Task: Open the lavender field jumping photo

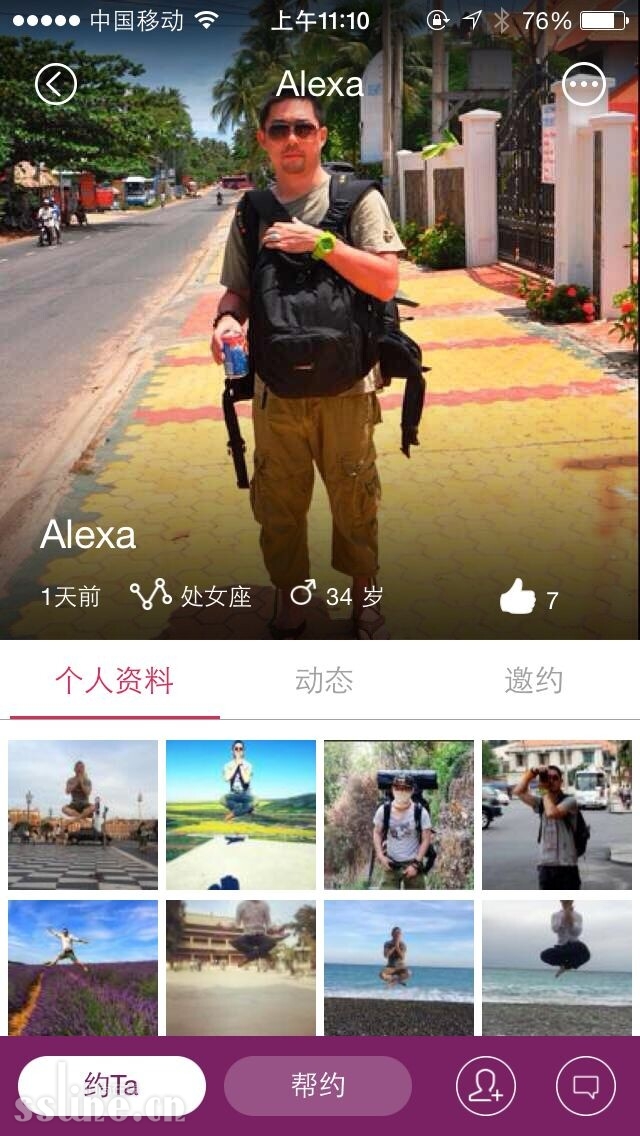Action: (83, 968)
